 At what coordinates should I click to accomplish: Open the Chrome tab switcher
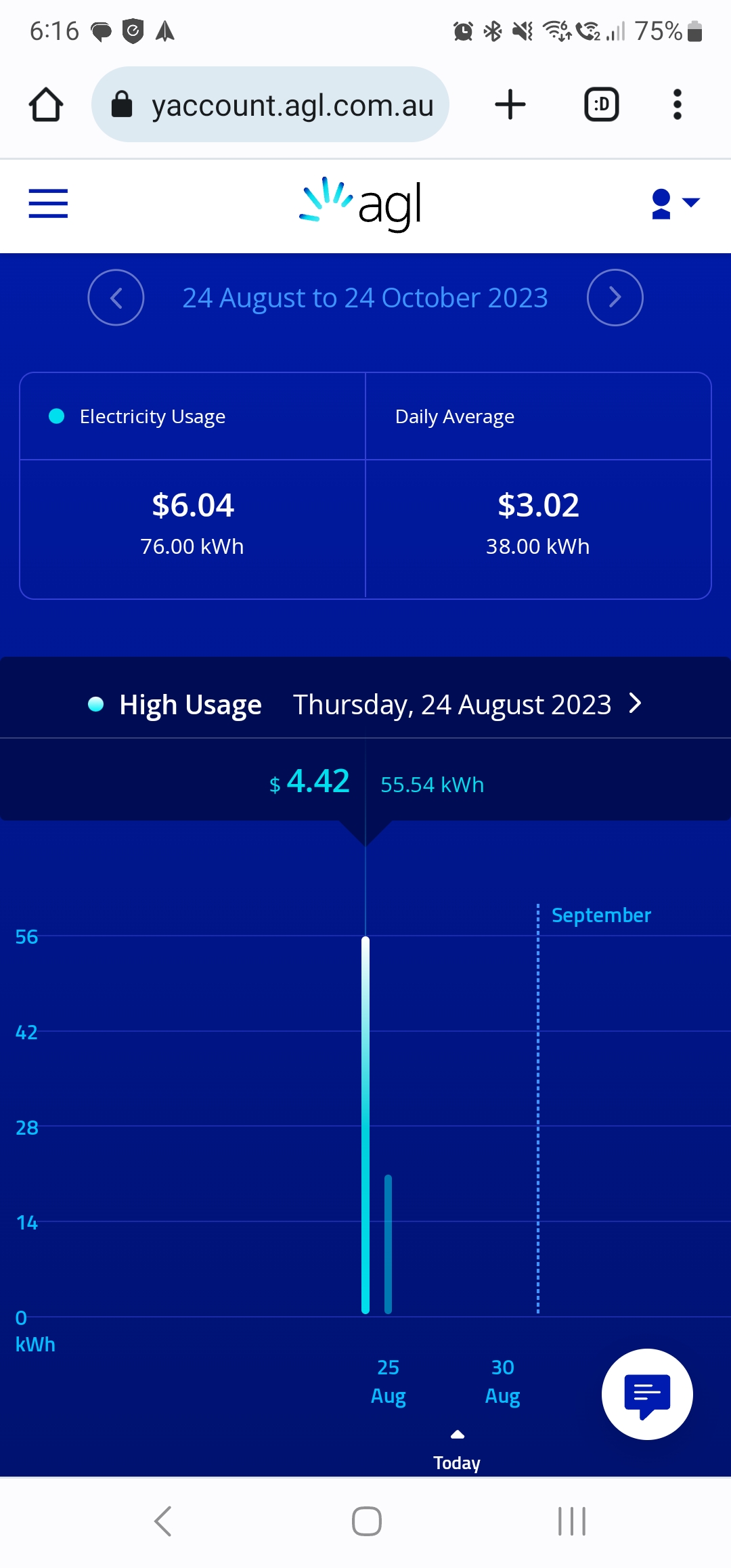coord(601,104)
